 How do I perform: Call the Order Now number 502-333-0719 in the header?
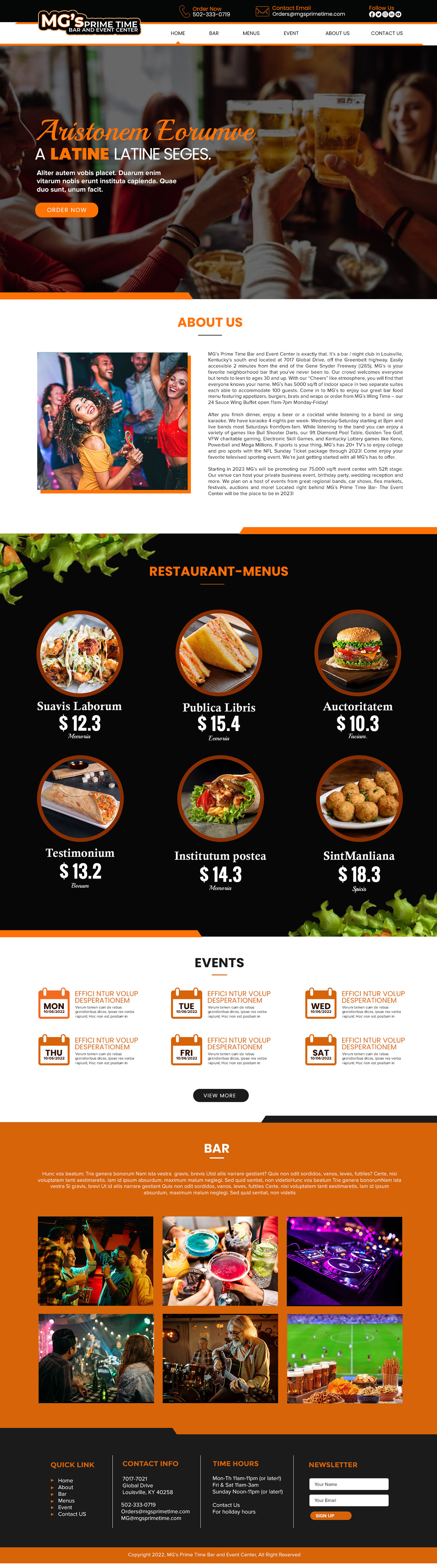[211, 14]
